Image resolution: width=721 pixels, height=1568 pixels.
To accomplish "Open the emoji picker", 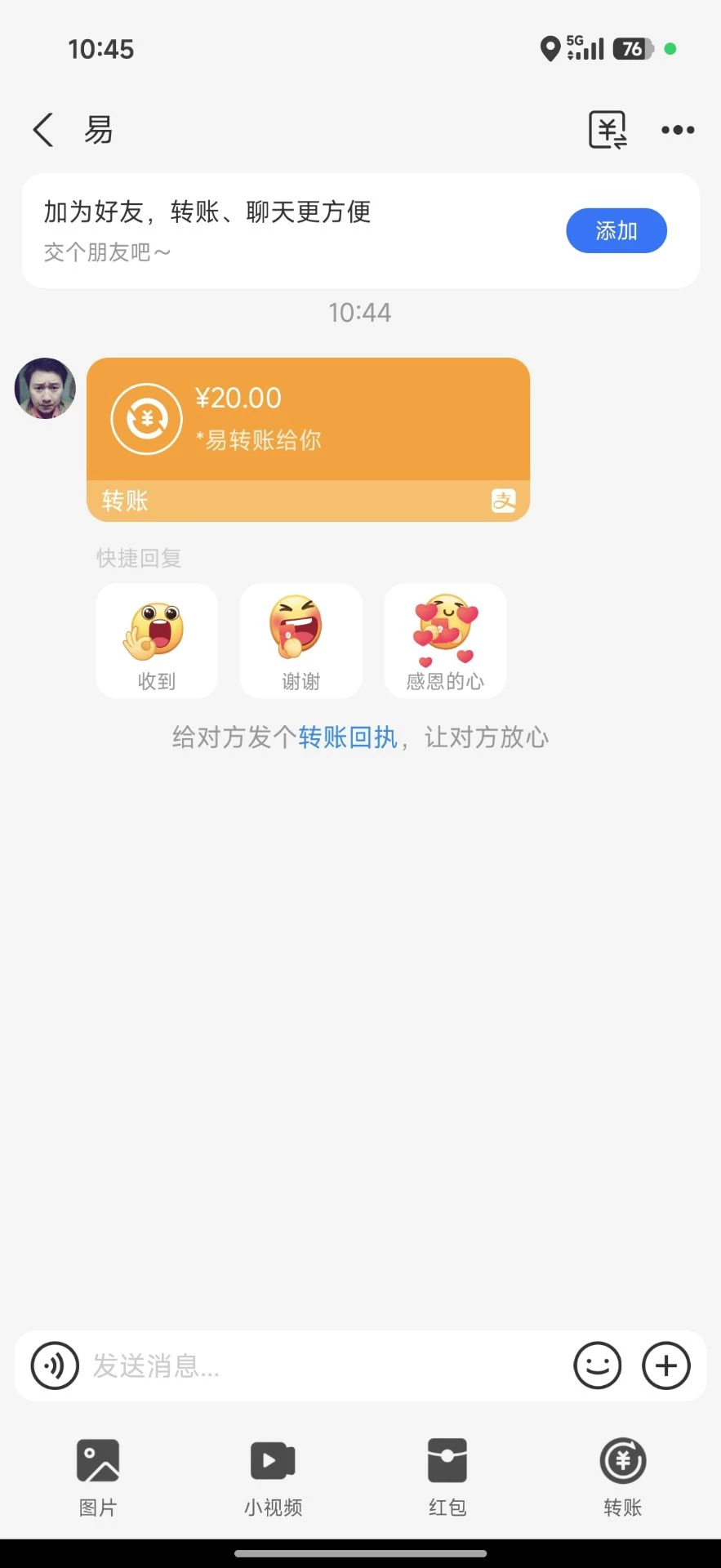I will 597,1365.
